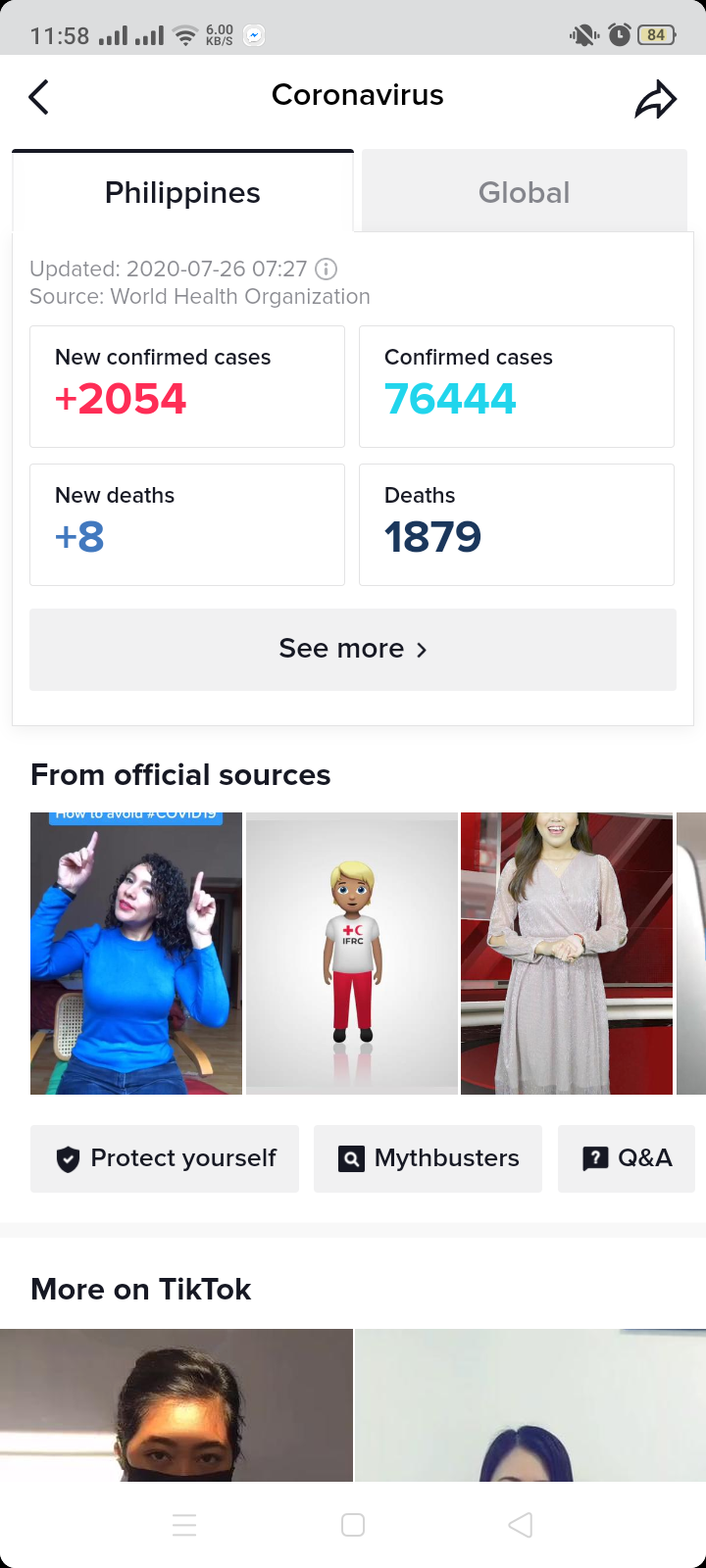Tap the system back triangle button
This screenshot has width=706, height=1568.
pos(521,1525)
